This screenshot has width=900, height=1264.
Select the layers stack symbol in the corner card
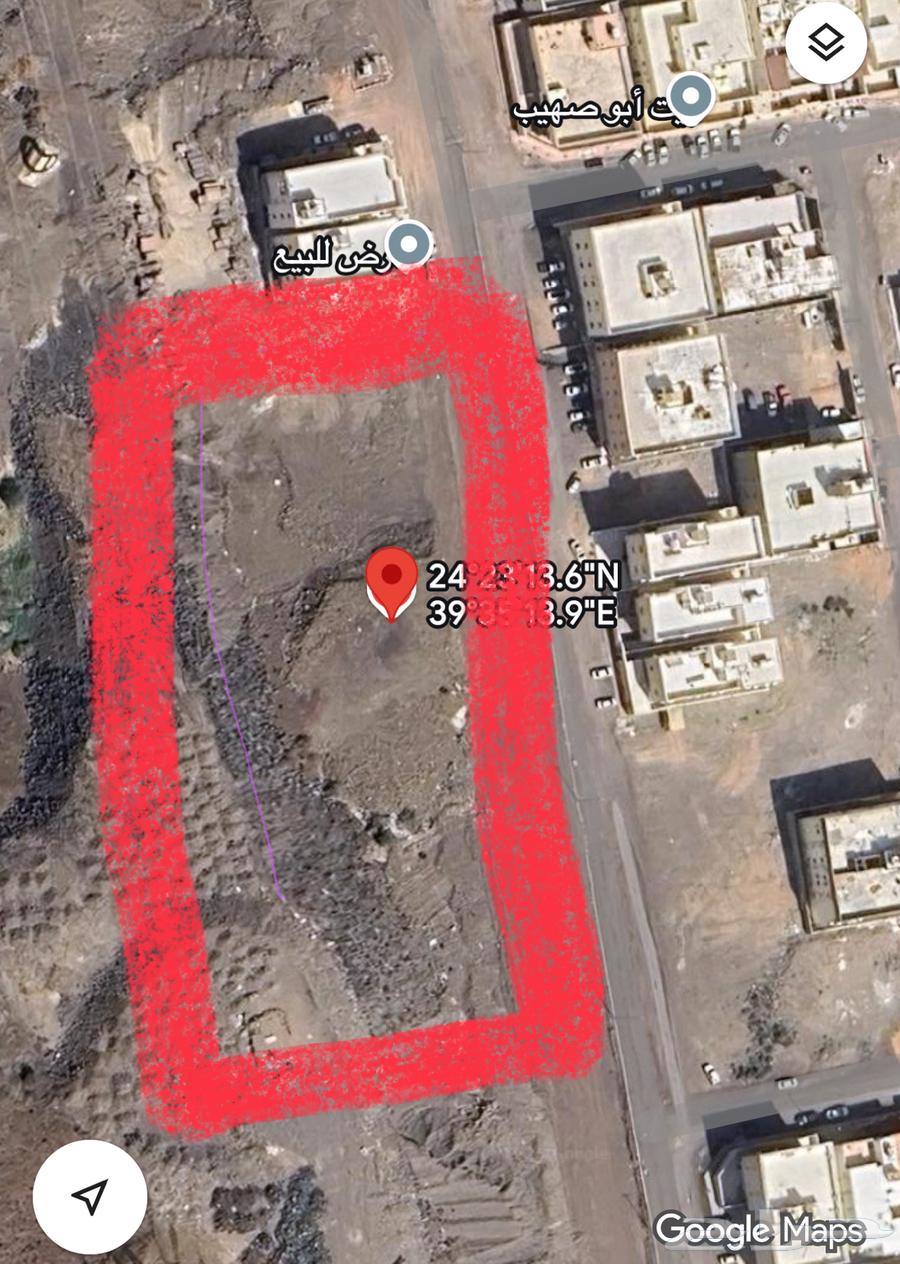825,41
